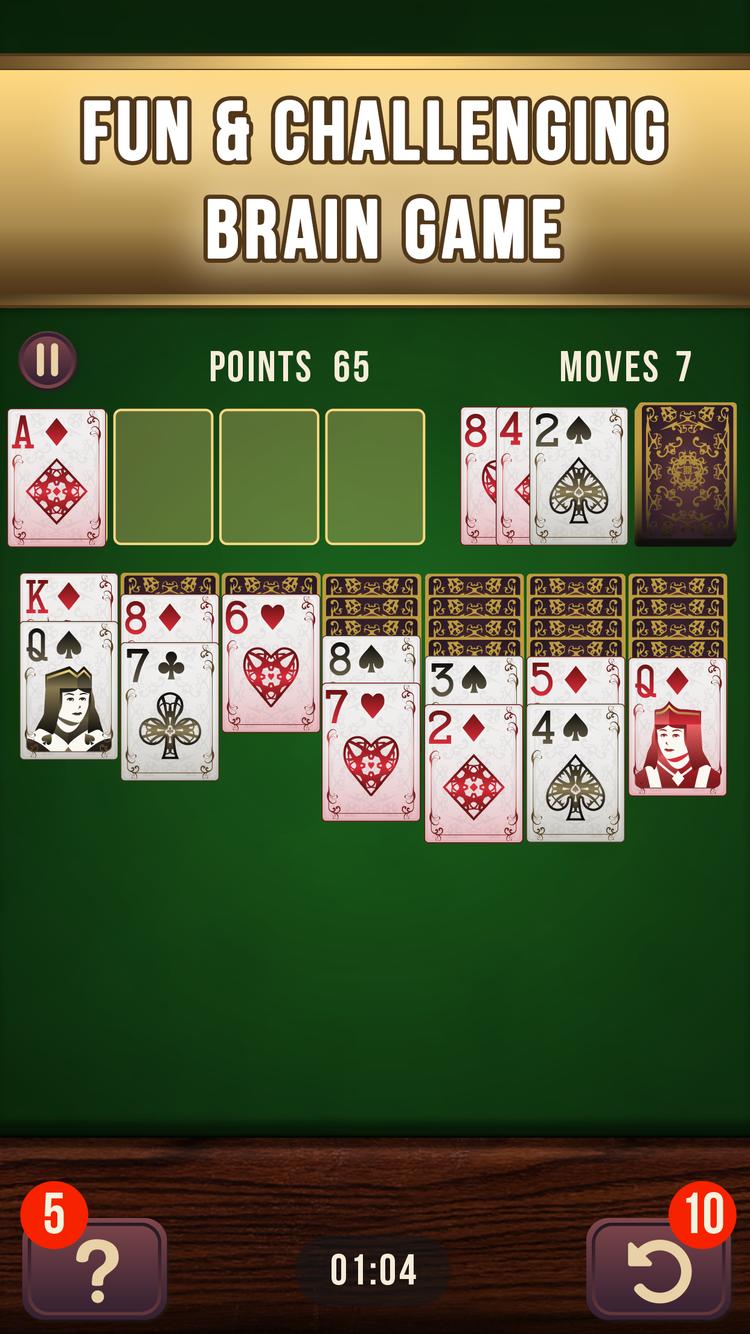Select the 6 of hearts card
This screenshot has height=1334, width=750.
click(x=271, y=664)
